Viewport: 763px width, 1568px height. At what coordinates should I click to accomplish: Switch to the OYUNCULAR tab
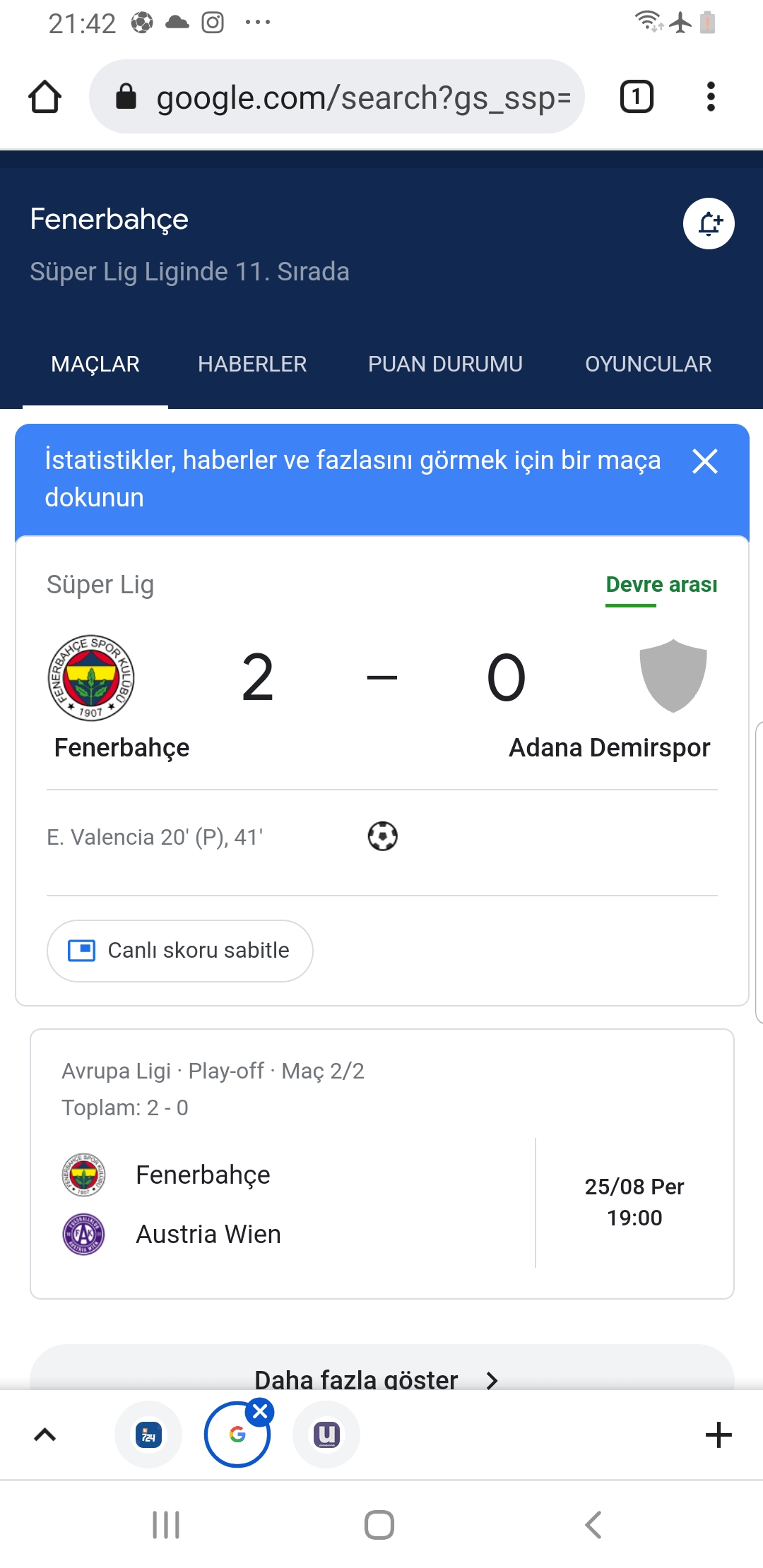pos(648,364)
